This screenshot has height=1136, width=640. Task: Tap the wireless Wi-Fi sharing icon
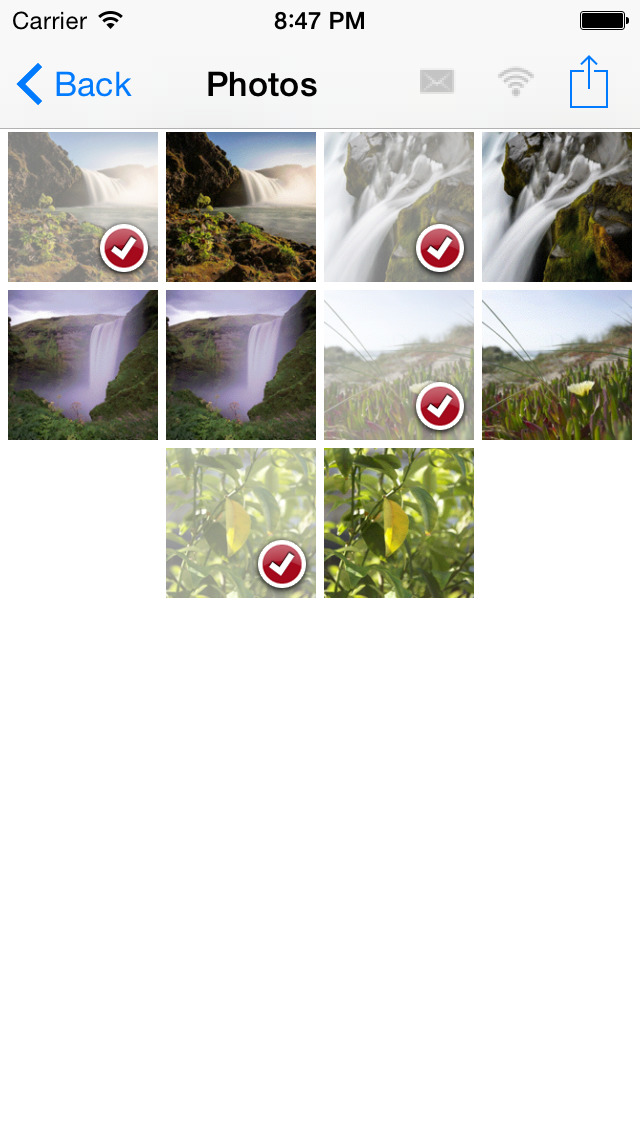(515, 82)
